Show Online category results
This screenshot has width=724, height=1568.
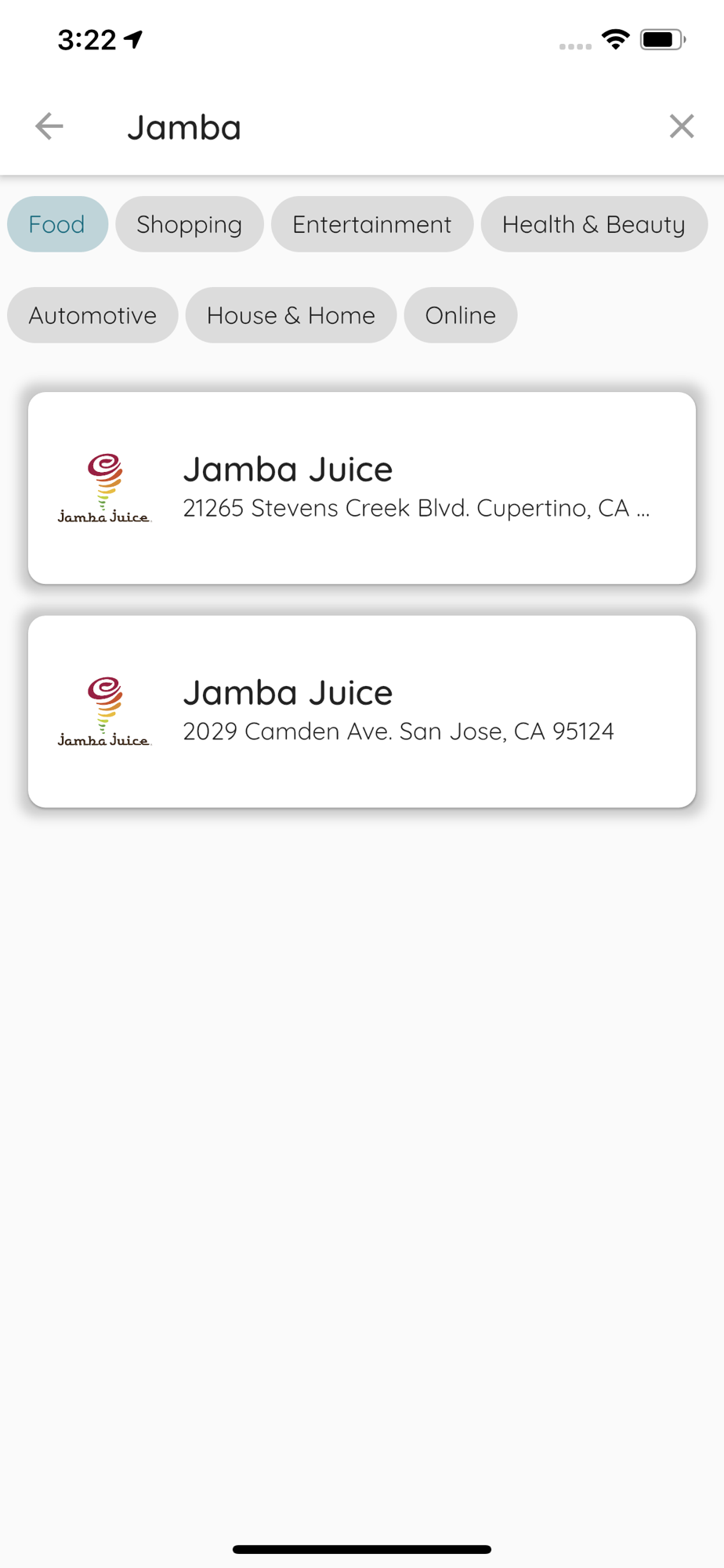click(x=461, y=315)
